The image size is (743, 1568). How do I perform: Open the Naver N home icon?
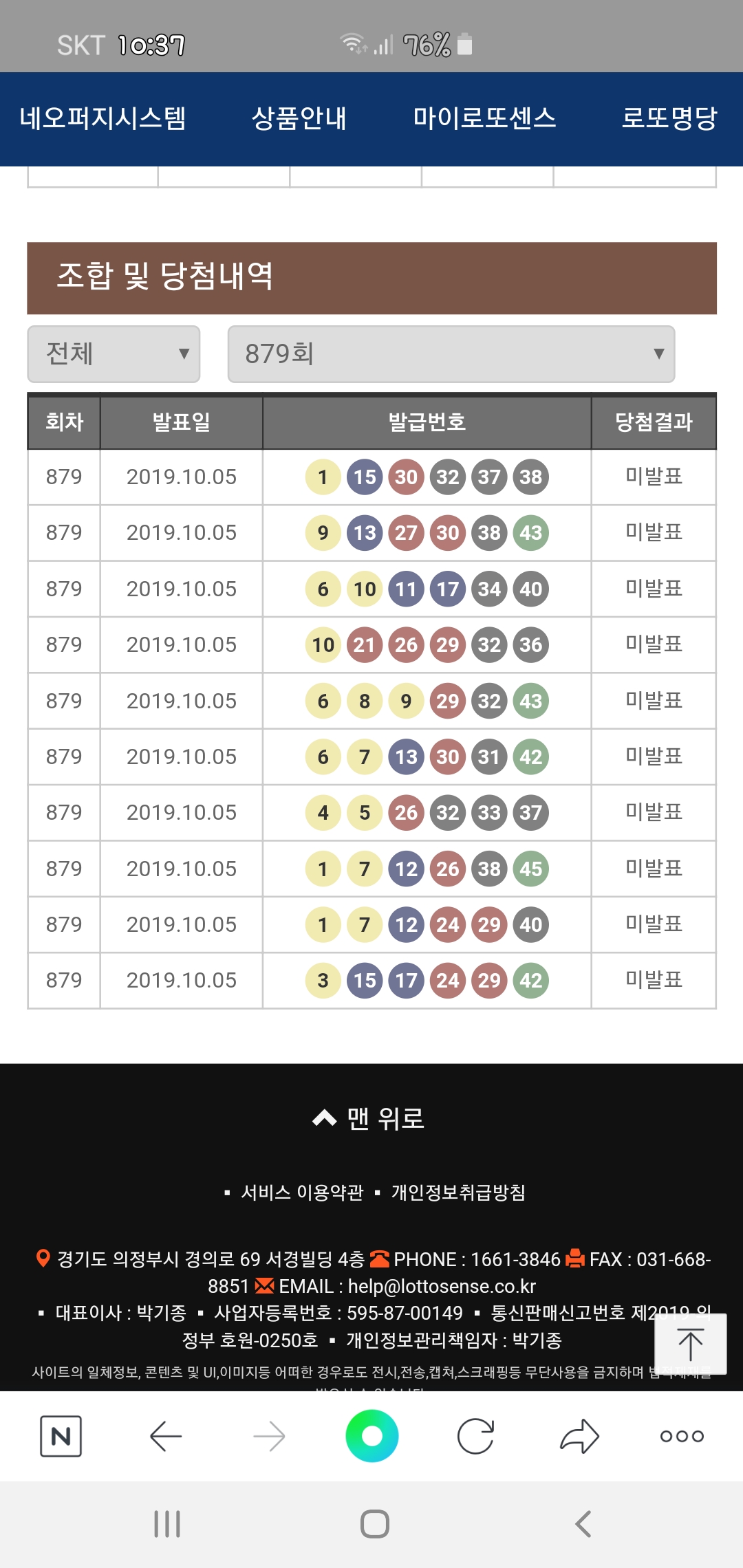click(61, 1436)
